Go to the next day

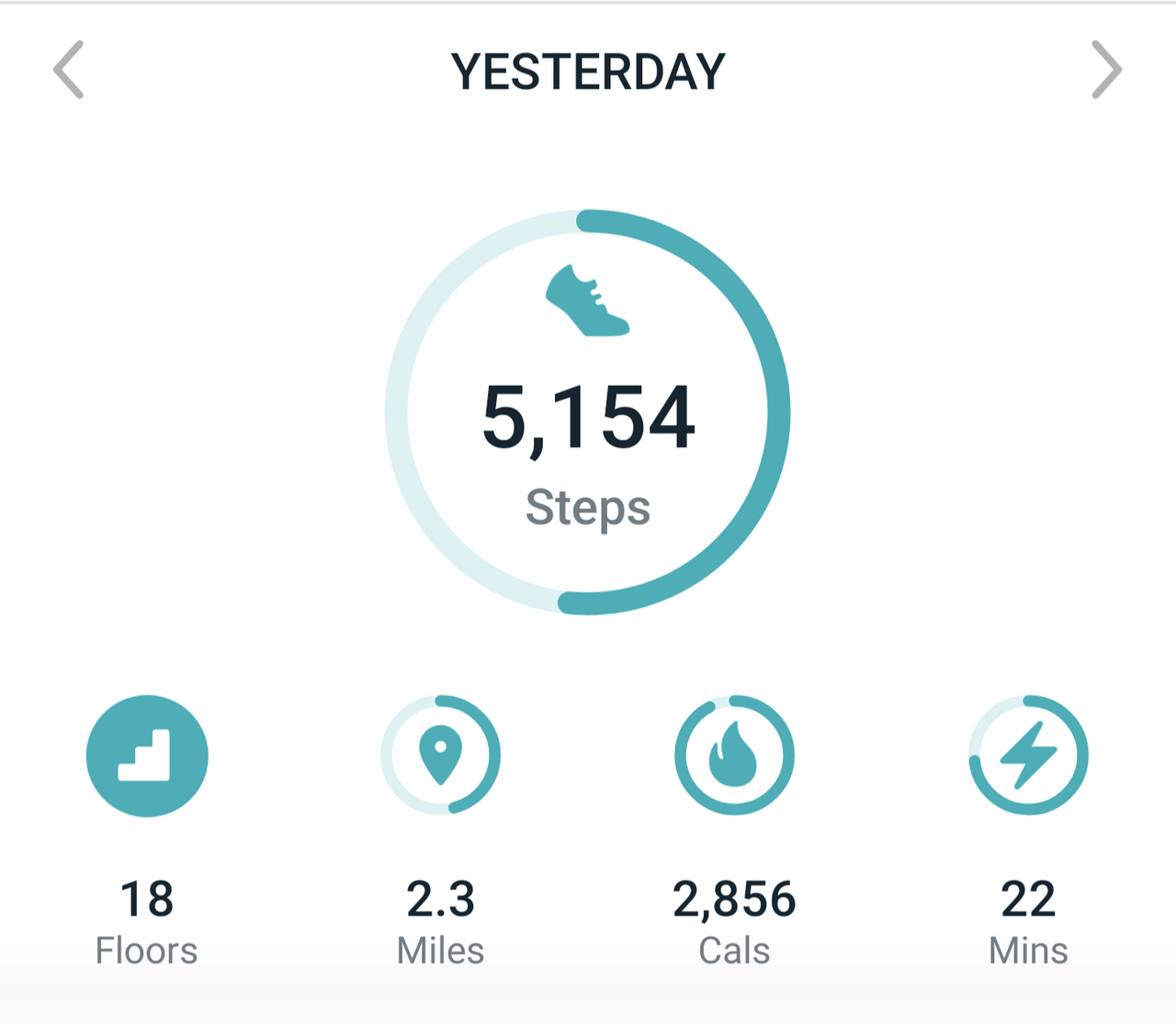(1106, 70)
